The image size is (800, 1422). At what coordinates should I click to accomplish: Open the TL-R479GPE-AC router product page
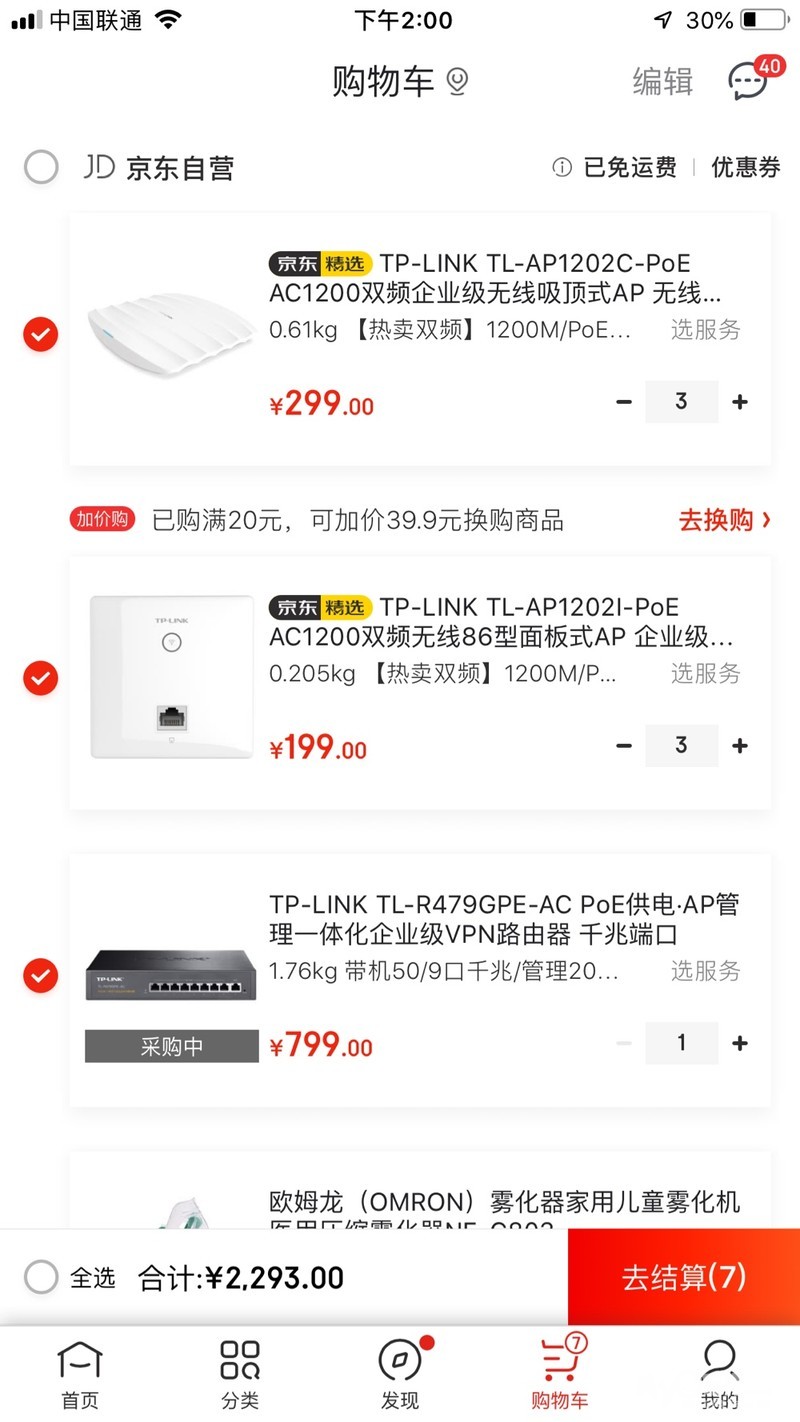[504, 919]
